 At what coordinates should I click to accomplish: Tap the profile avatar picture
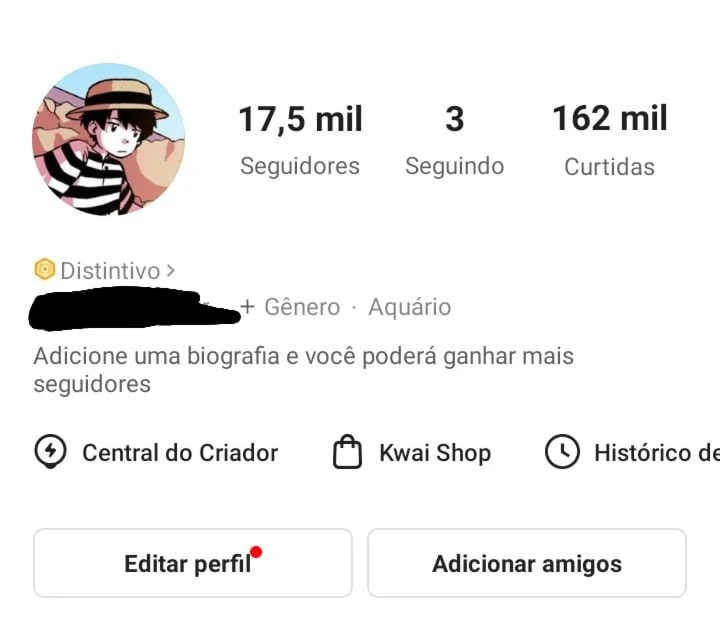108,139
